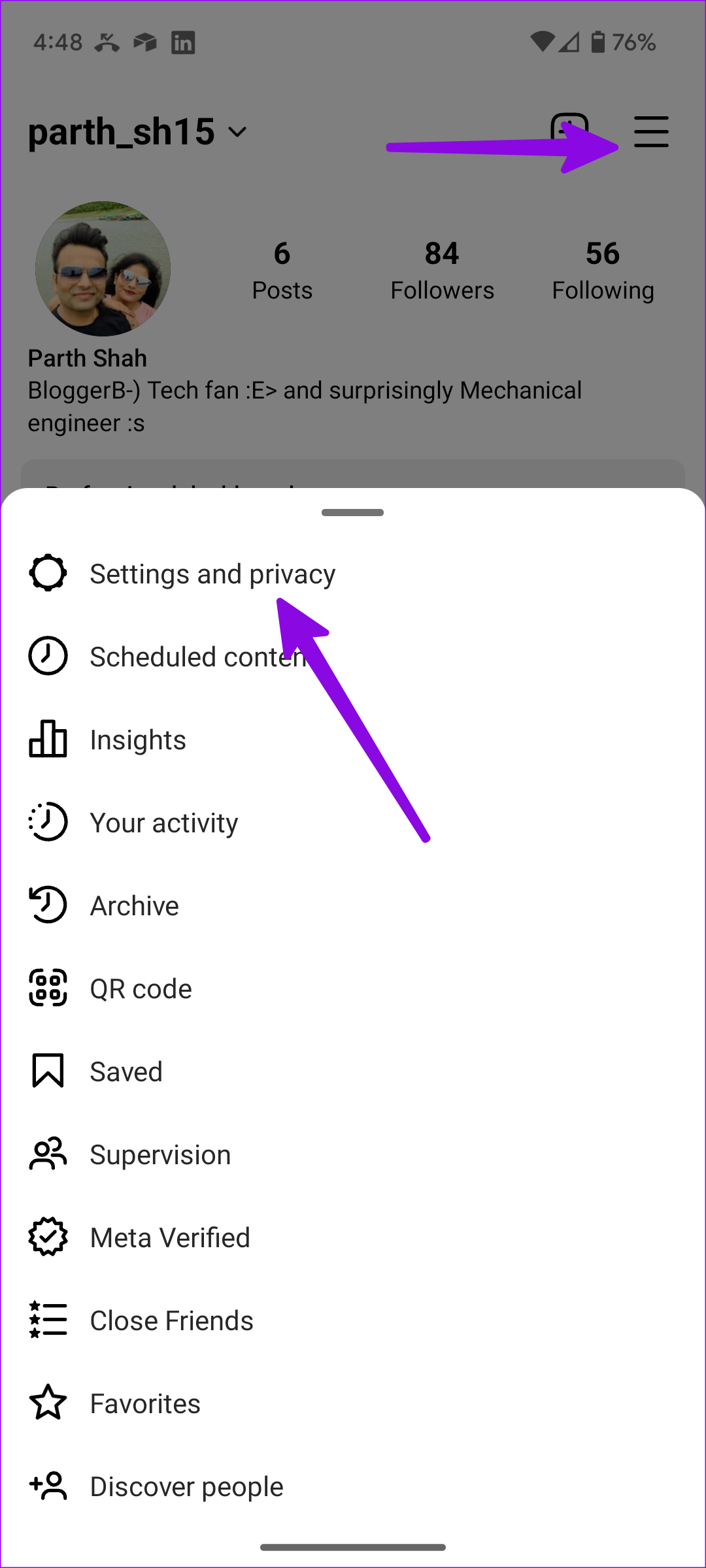Image resolution: width=706 pixels, height=1568 pixels.
Task: Select Settings and privacy menu entry
Action: pyautogui.click(x=212, y=574)
